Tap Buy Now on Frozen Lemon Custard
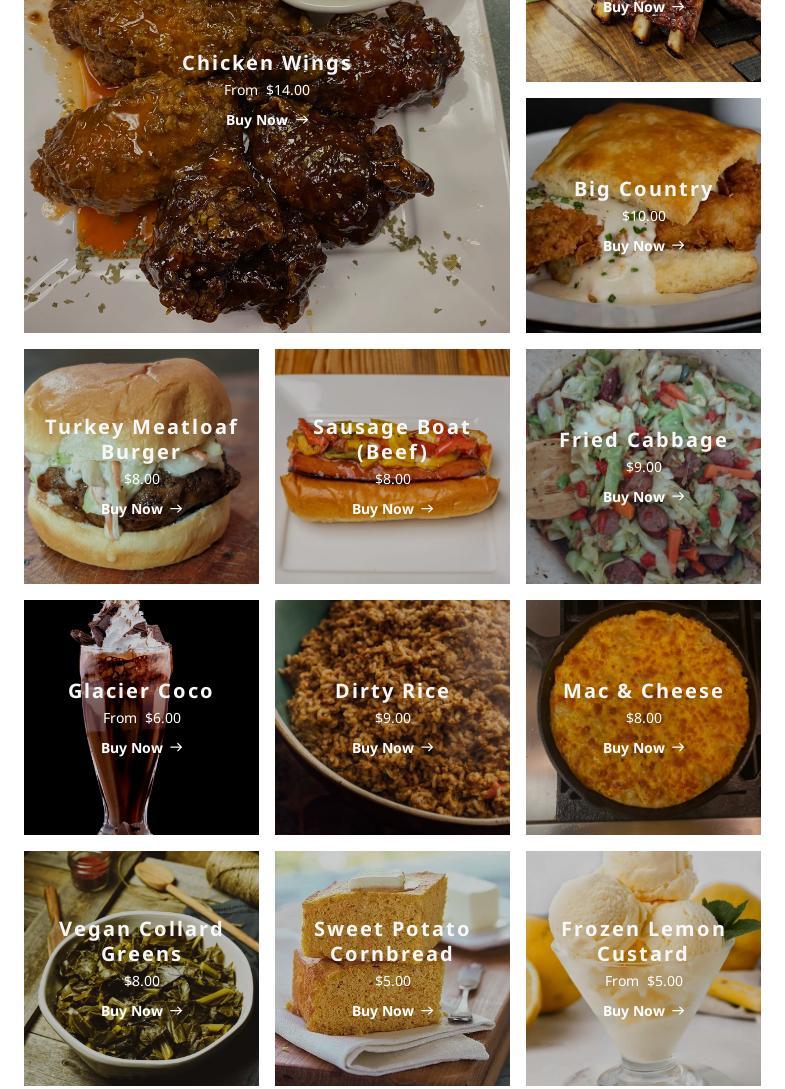 point(643,1011)
